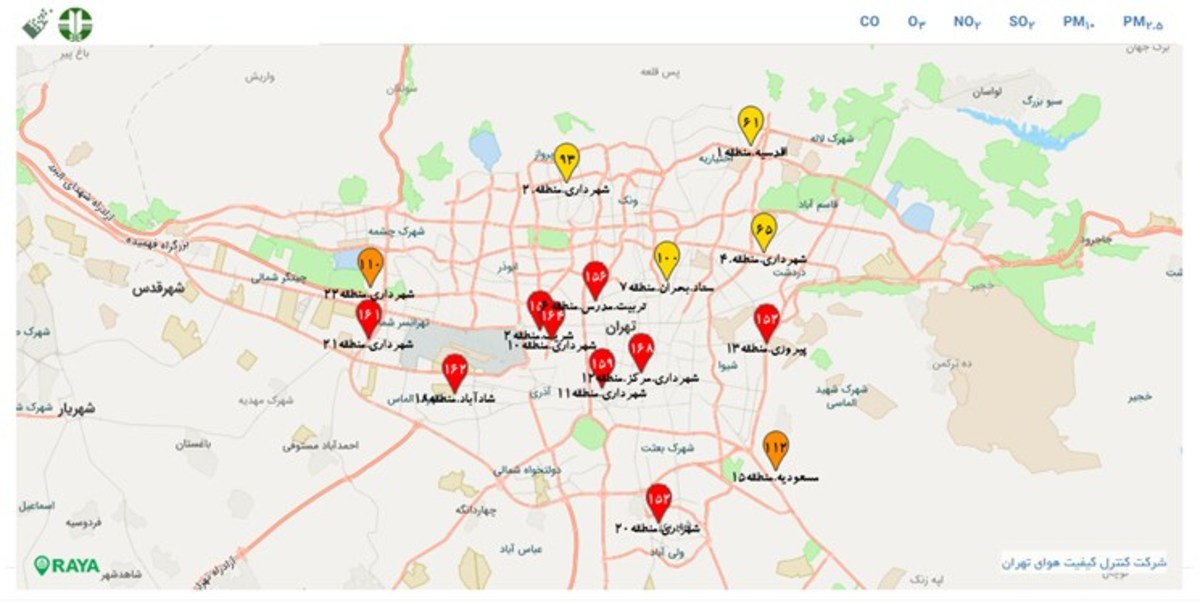Switch to the SO₂ tab
This screenshot has width=1200, height=604.
coord(1022,21)
